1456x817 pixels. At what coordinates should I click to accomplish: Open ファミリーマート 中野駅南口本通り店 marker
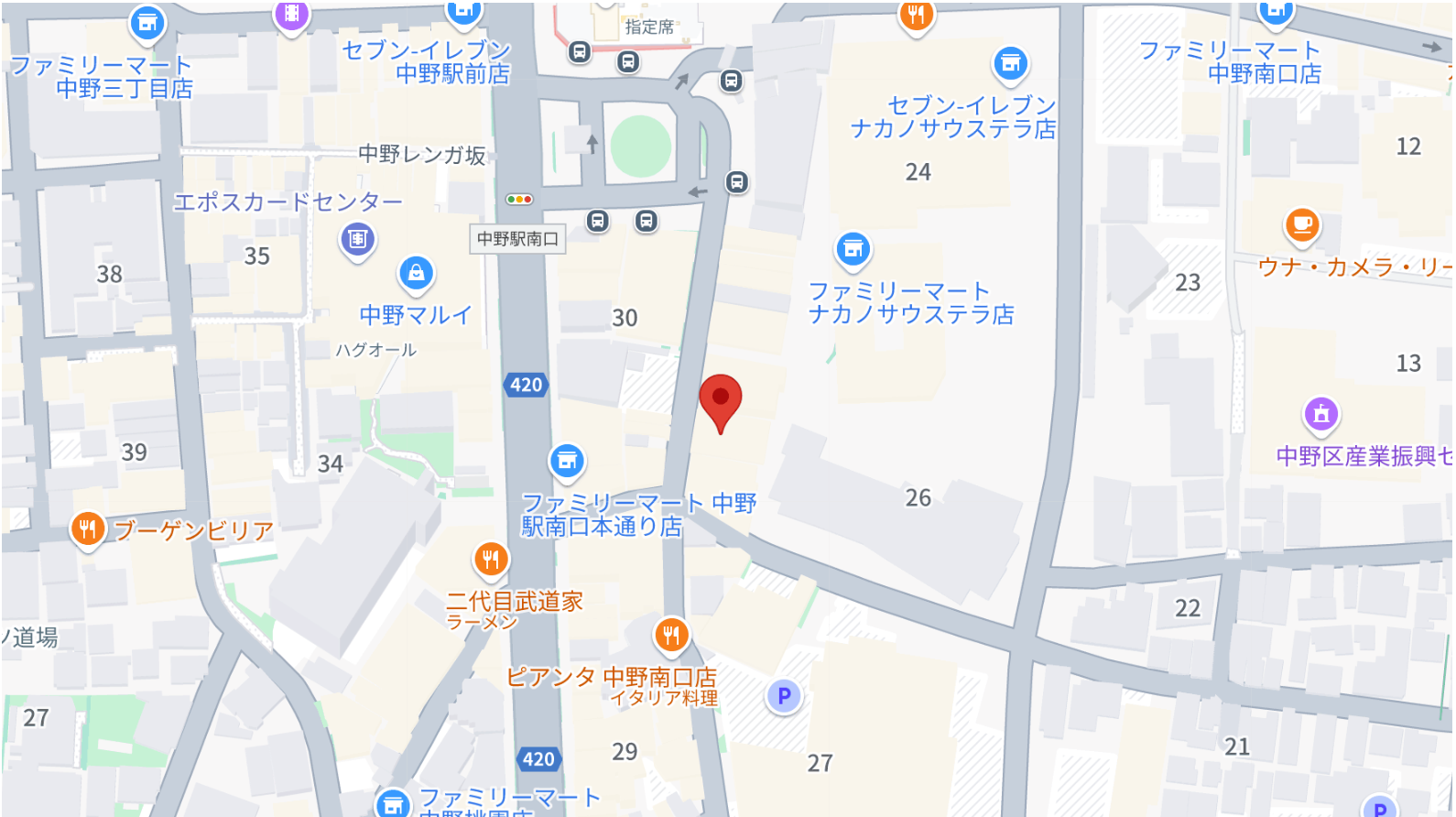tap(567, 461)
